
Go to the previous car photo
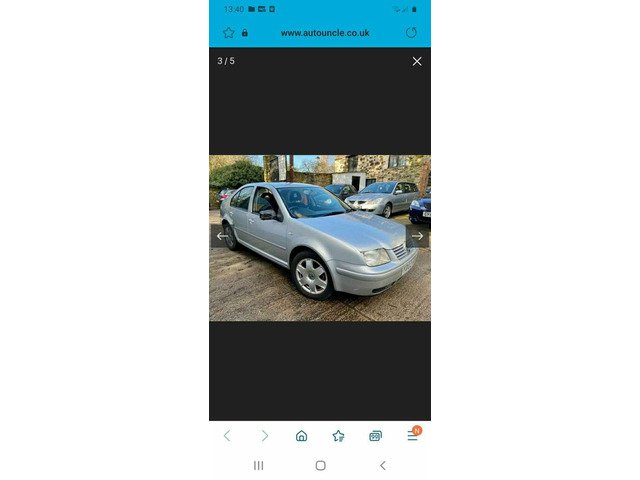(x=222, y=236)
